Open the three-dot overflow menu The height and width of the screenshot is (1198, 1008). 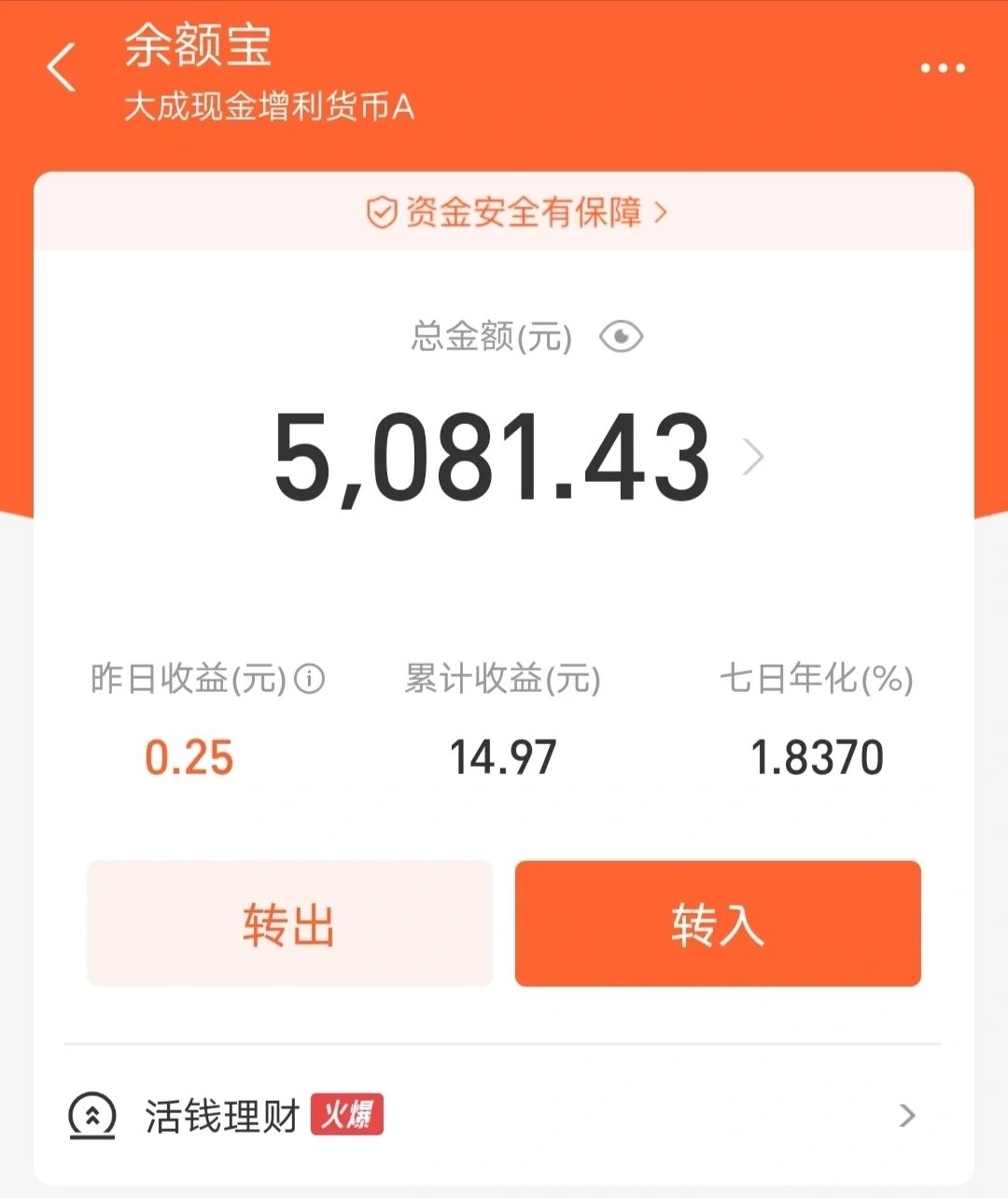pyautogui.click(x=943, y=68)
